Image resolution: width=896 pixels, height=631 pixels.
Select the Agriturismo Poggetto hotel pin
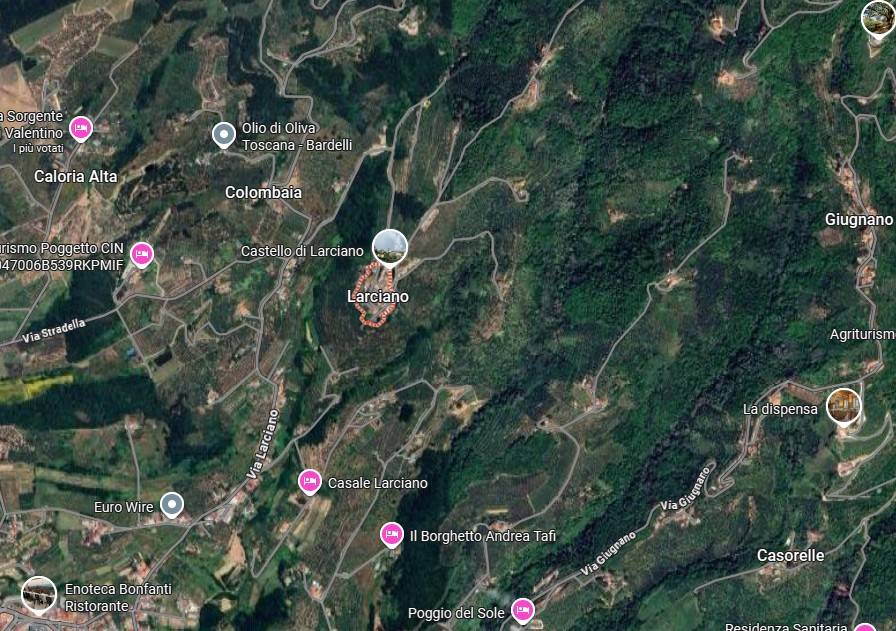[142, 254]
